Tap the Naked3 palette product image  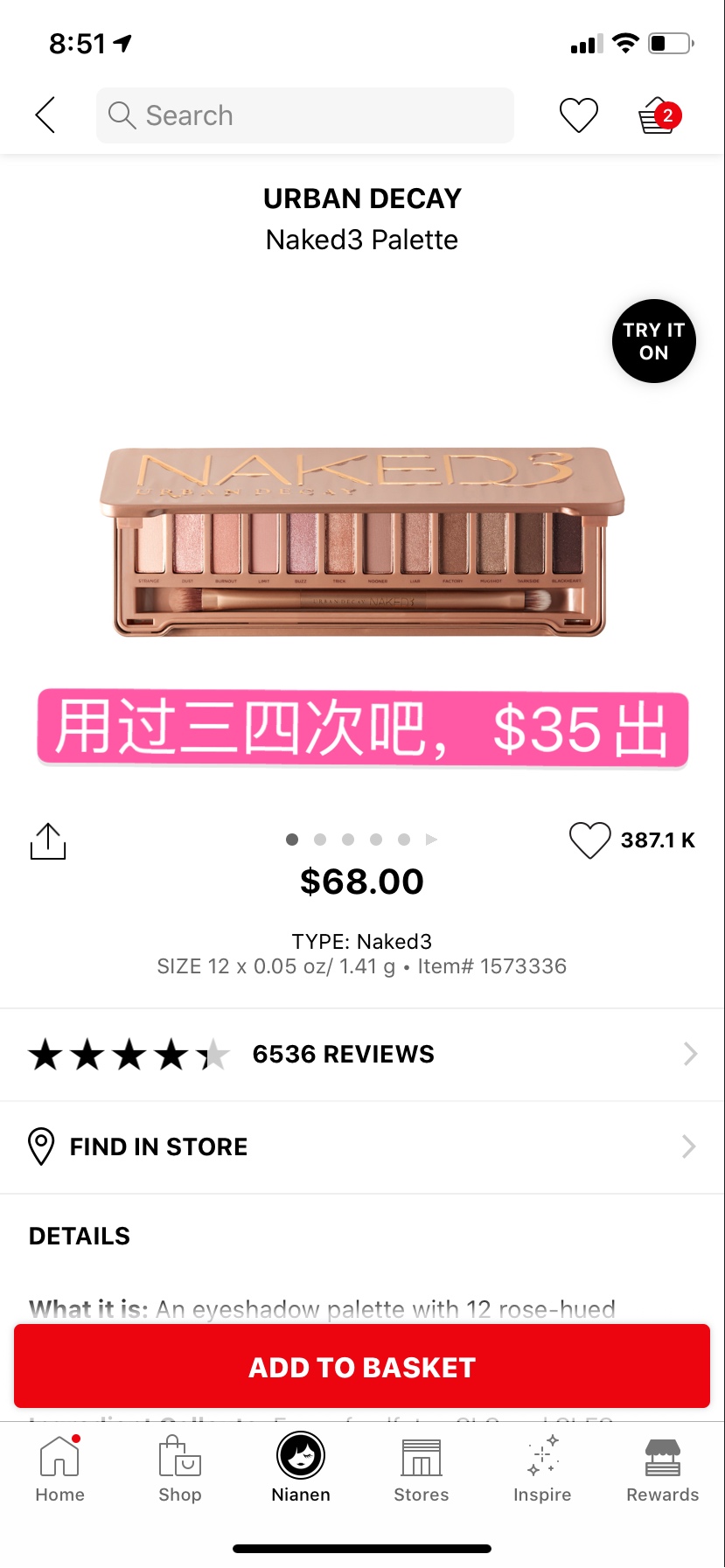point(362,542)
